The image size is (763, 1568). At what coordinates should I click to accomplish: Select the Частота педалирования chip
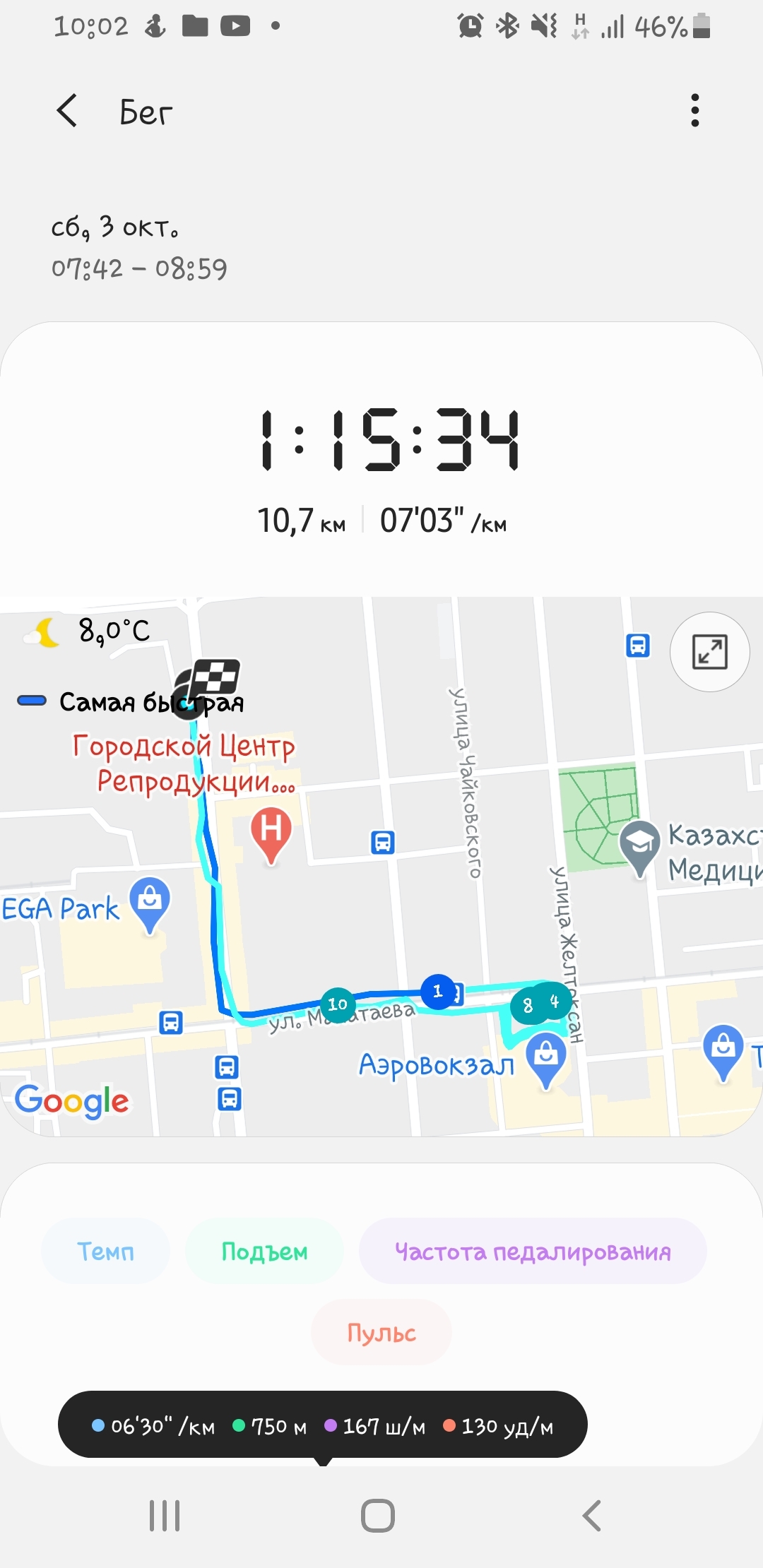pos(533,1252)
